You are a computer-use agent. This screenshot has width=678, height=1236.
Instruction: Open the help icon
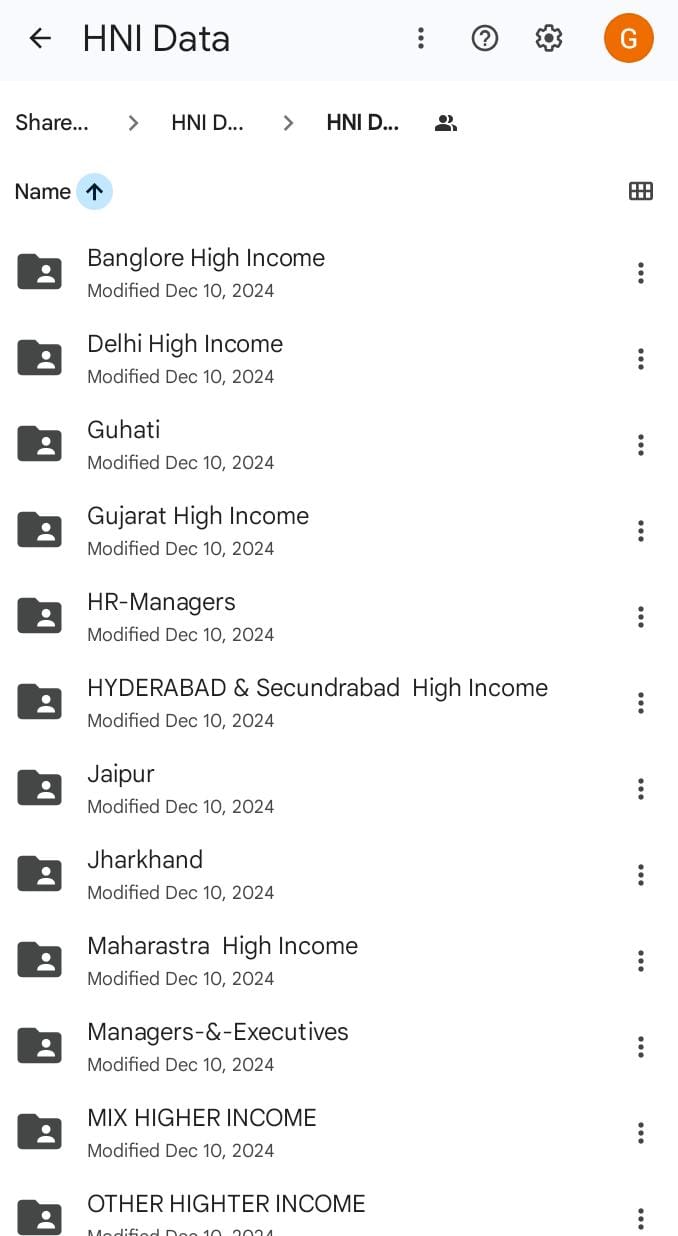coord(485,39)
